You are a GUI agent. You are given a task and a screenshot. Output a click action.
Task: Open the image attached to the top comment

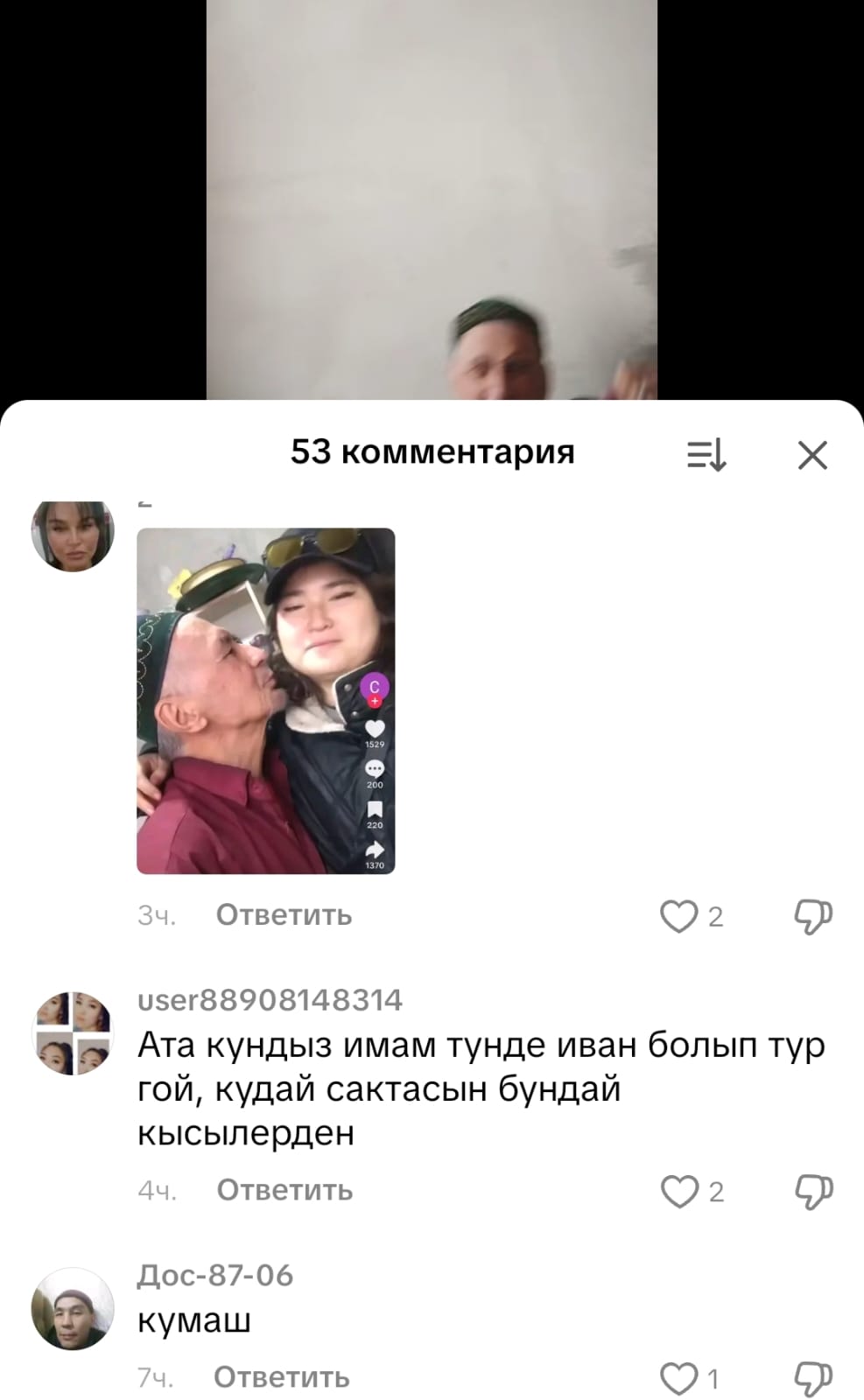265,700
